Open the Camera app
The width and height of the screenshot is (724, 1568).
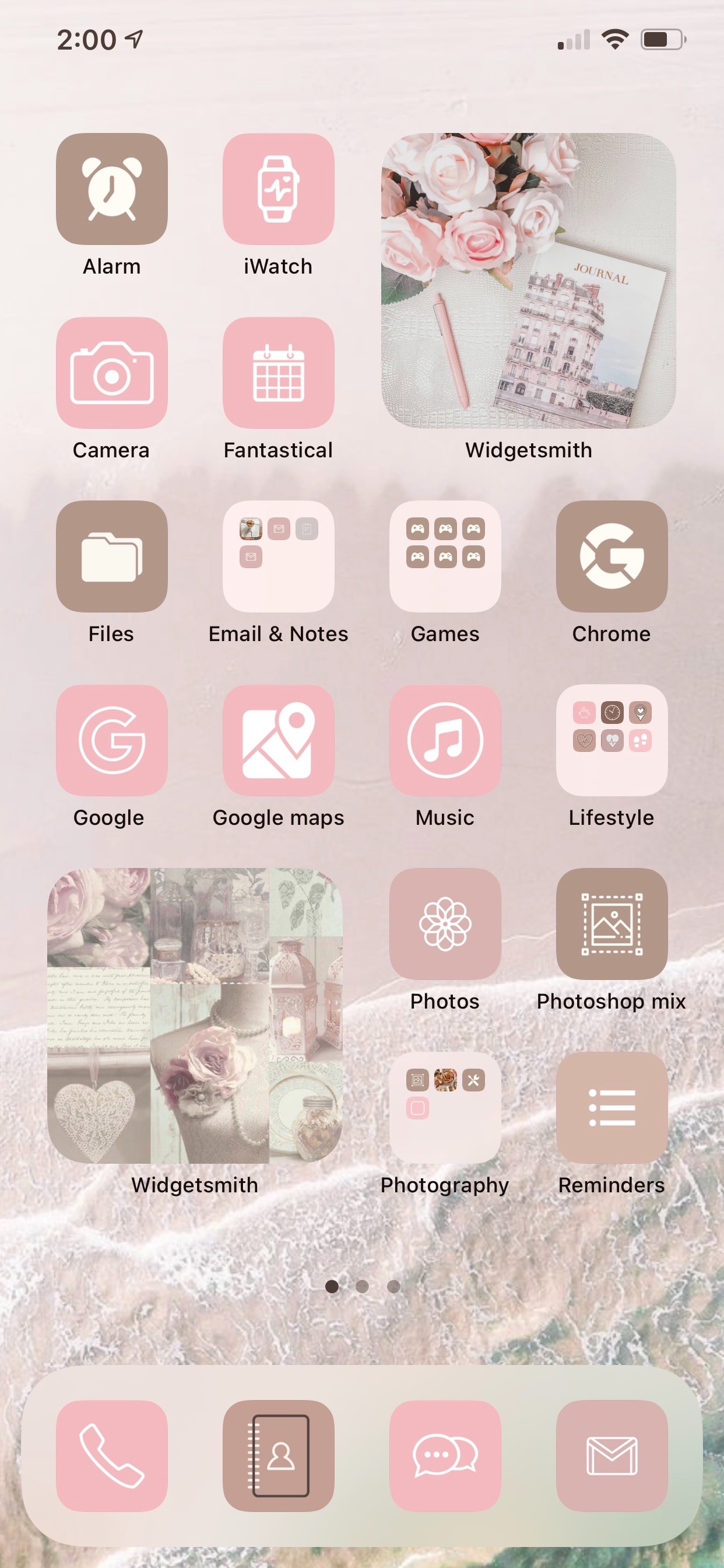point(111,373)
